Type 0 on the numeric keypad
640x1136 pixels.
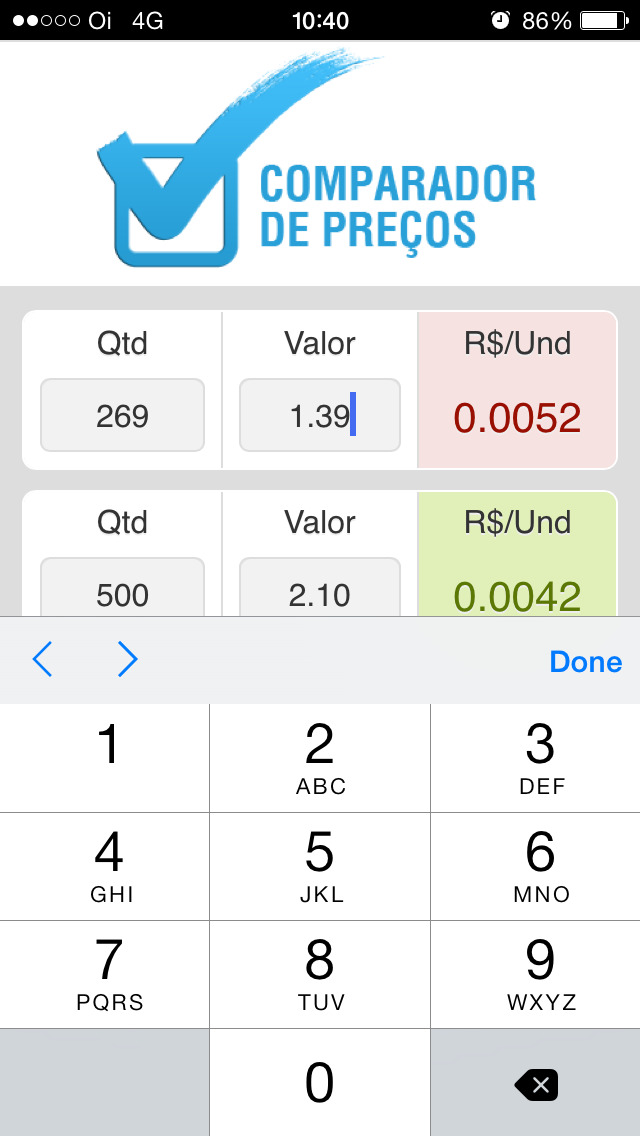click(x=320, y=1083)
